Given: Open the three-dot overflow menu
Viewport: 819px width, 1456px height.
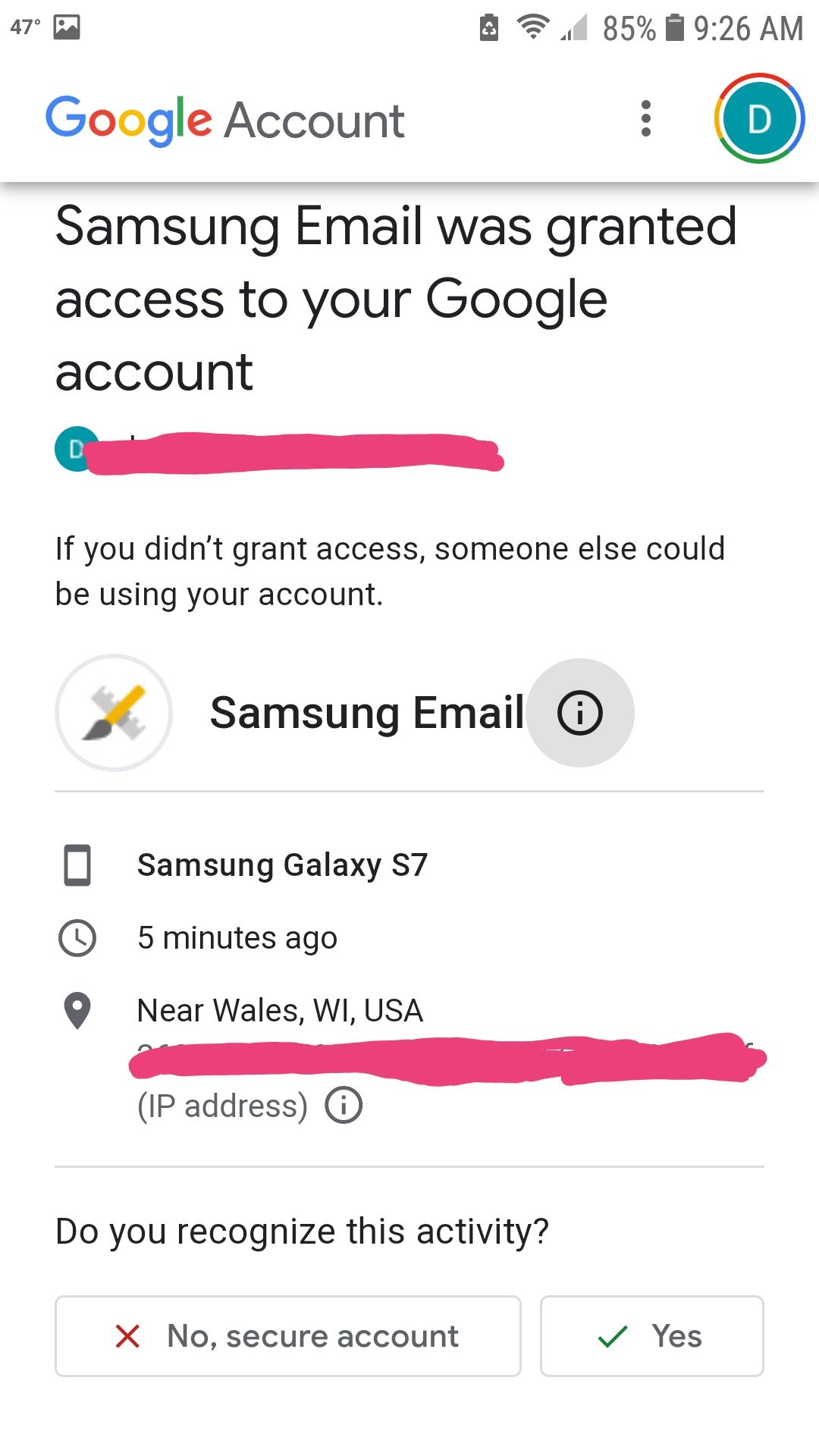Looking at the screenshot, I should click(645, 119).
